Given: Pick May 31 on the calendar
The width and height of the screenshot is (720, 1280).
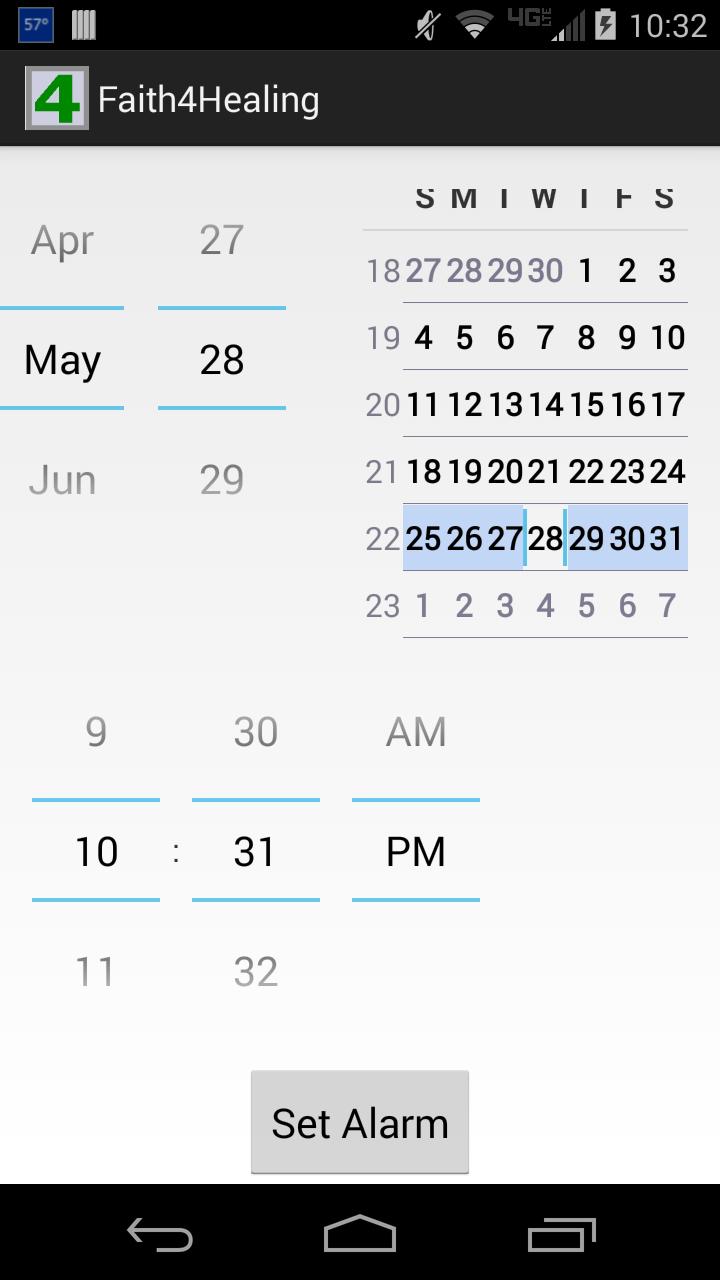Looking at the screenshot, I should (x=667, y=538).
